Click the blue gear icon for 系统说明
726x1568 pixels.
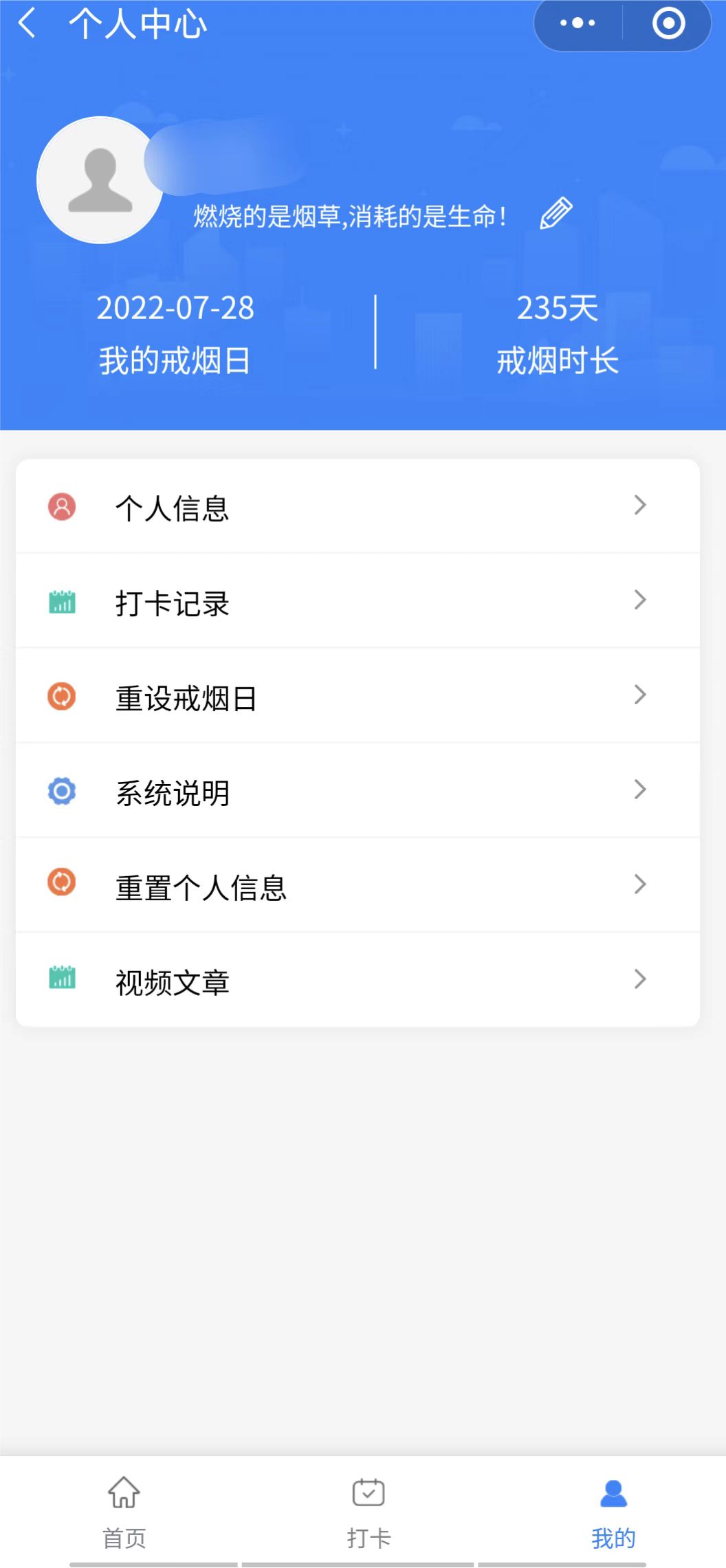point(61,792)
